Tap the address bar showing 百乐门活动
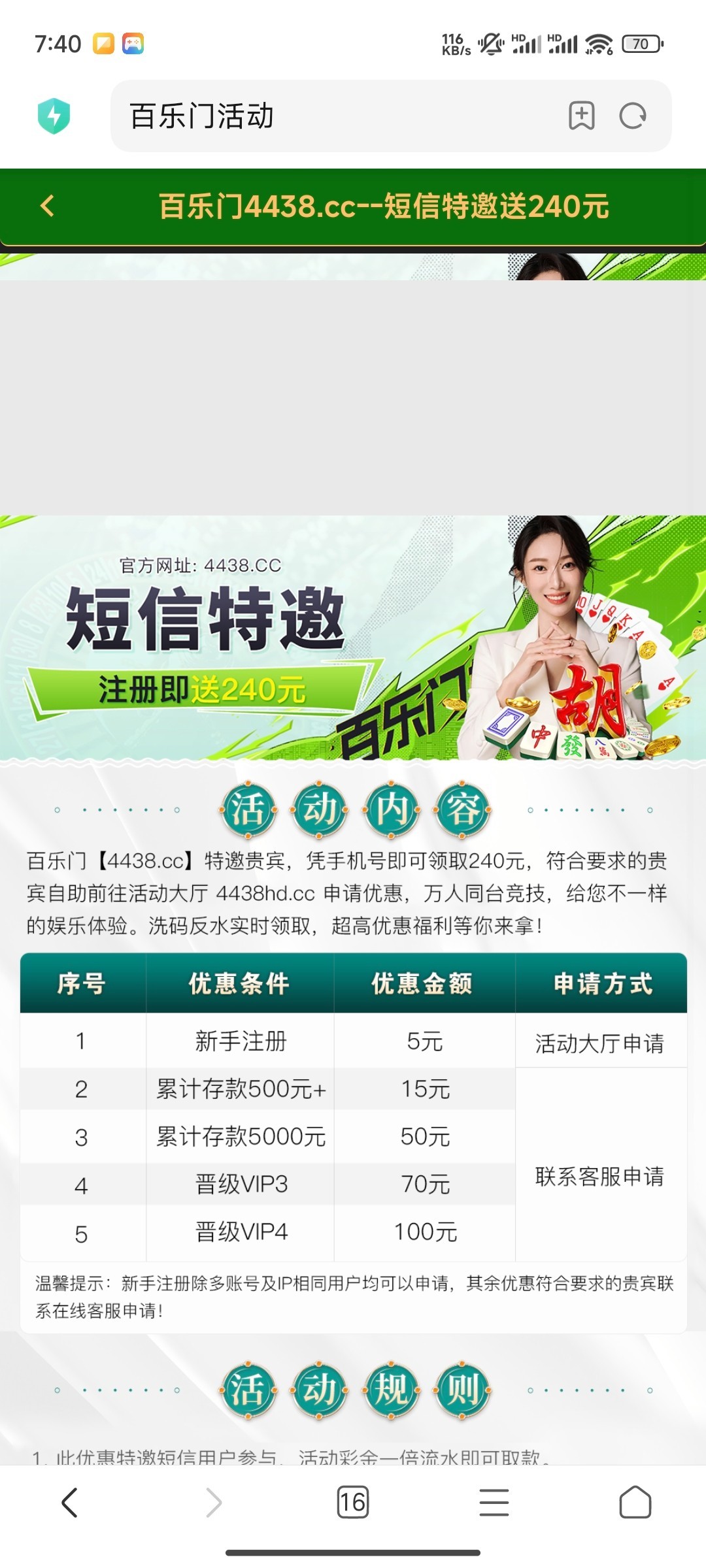The image size is (706, 1568). point(327,116)
